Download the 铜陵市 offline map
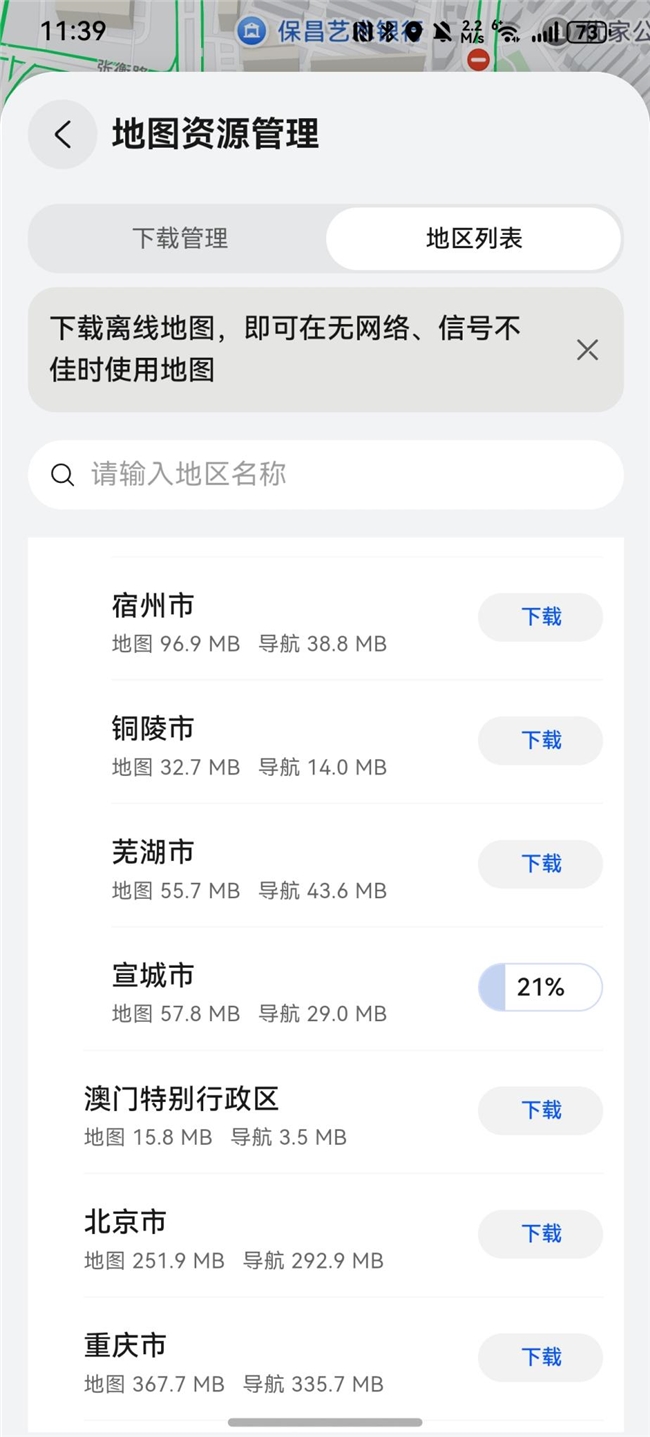 point(540,740)
